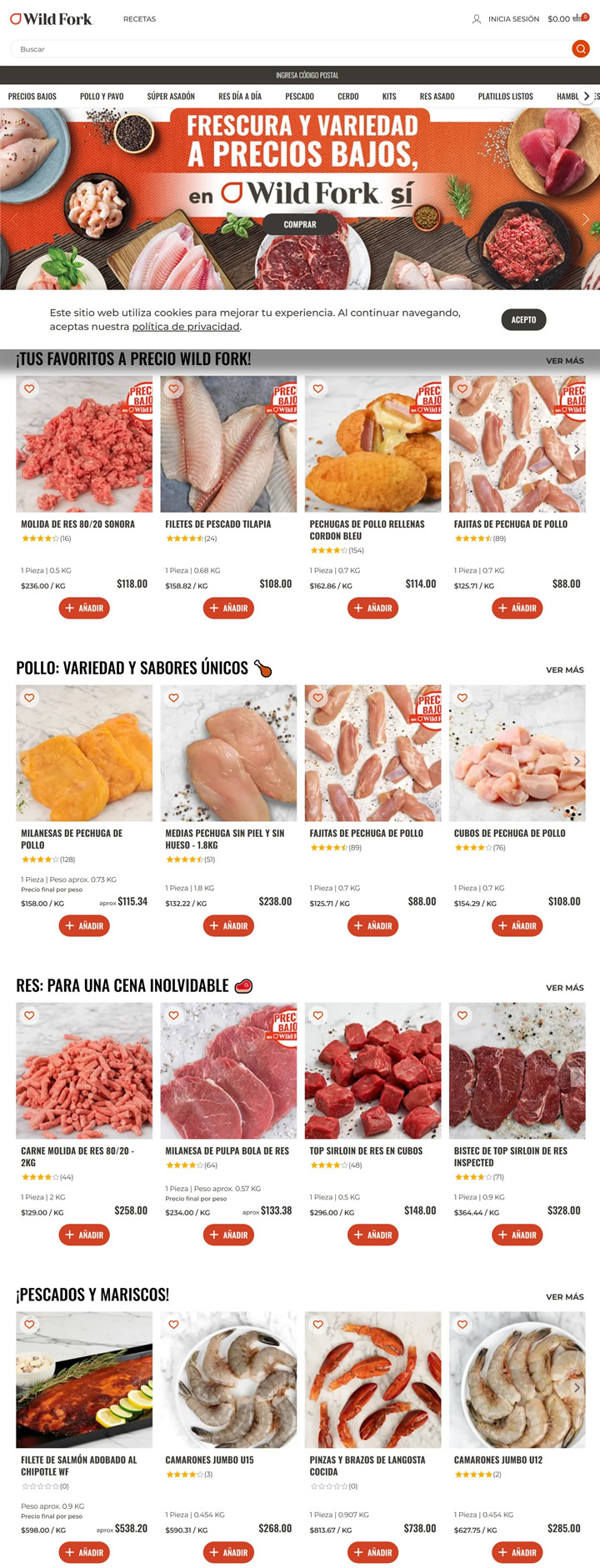Open the Camarones Jumbo U15 product
600x1568 pixels.
pos(209,1460)
